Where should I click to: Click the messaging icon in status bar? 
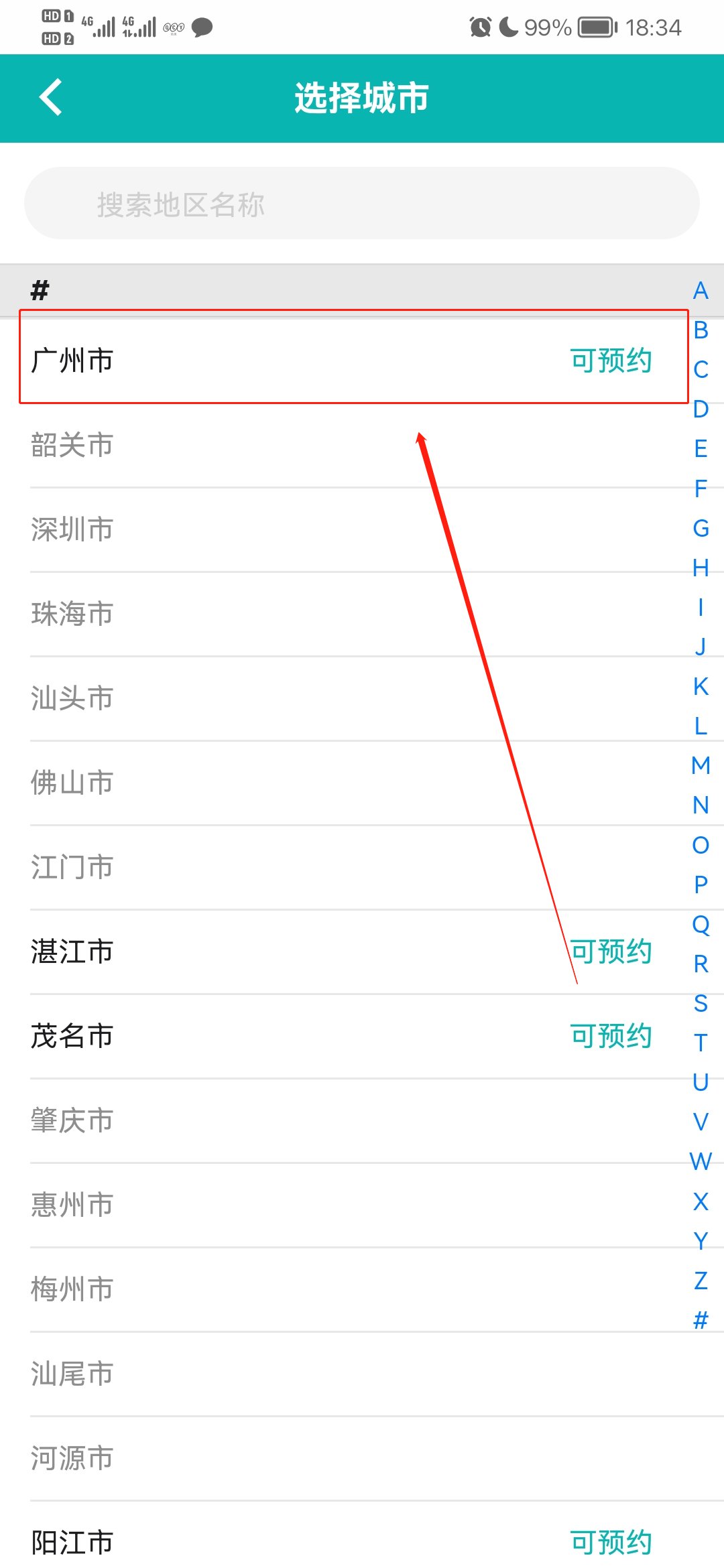pyautogui.click(x=201, y=27)
